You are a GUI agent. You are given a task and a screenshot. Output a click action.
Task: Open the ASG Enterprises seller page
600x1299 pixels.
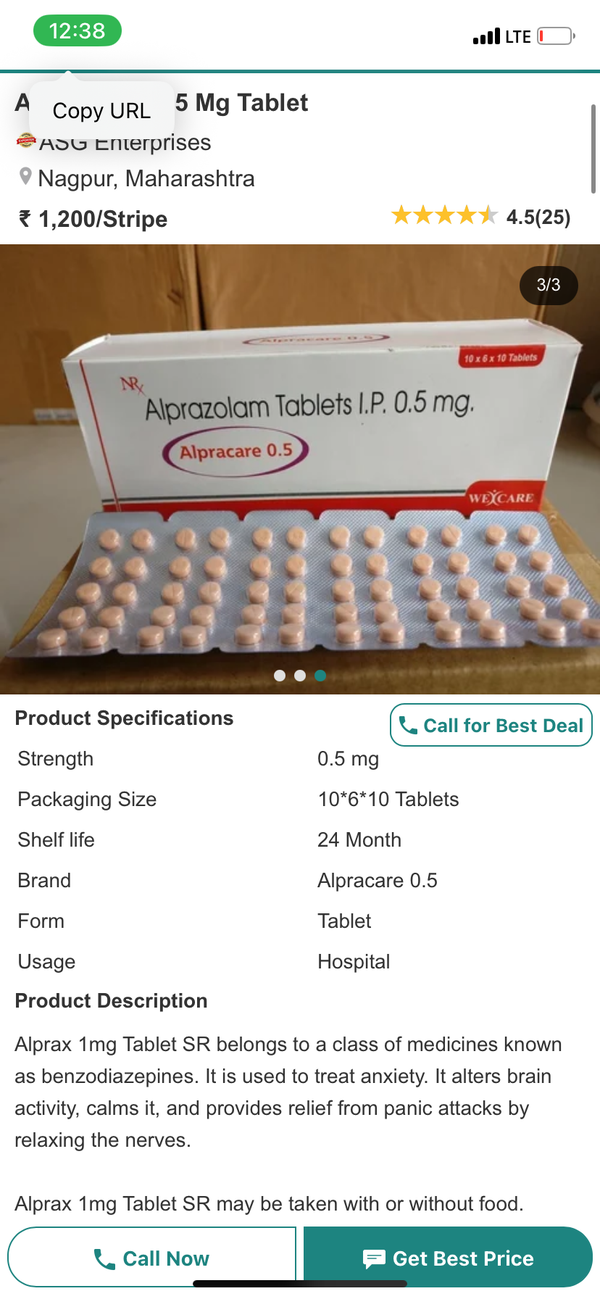(x=124, y=143)
